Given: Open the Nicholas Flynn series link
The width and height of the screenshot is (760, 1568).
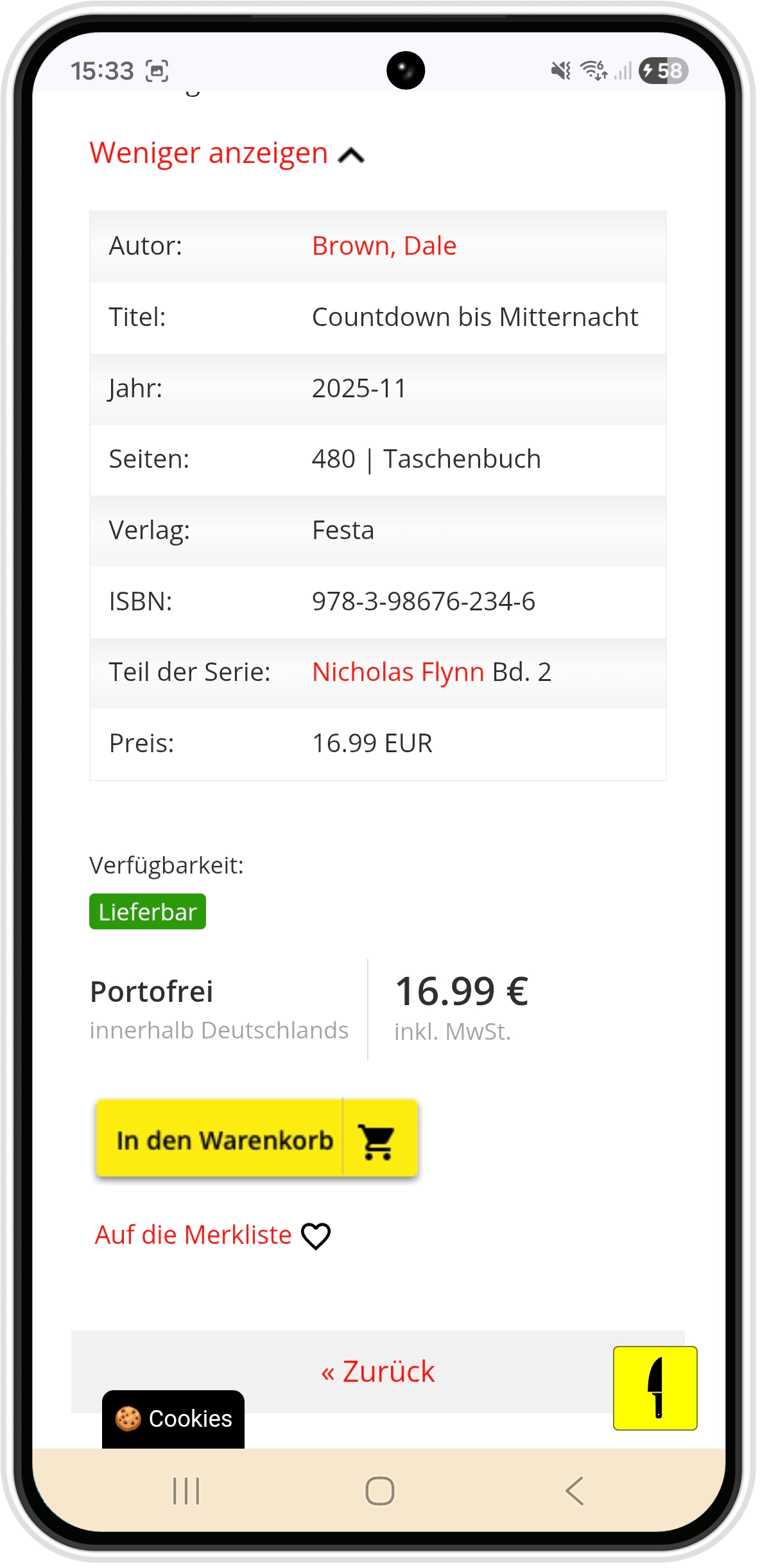Looking at the screenshot, I should 398,672.
